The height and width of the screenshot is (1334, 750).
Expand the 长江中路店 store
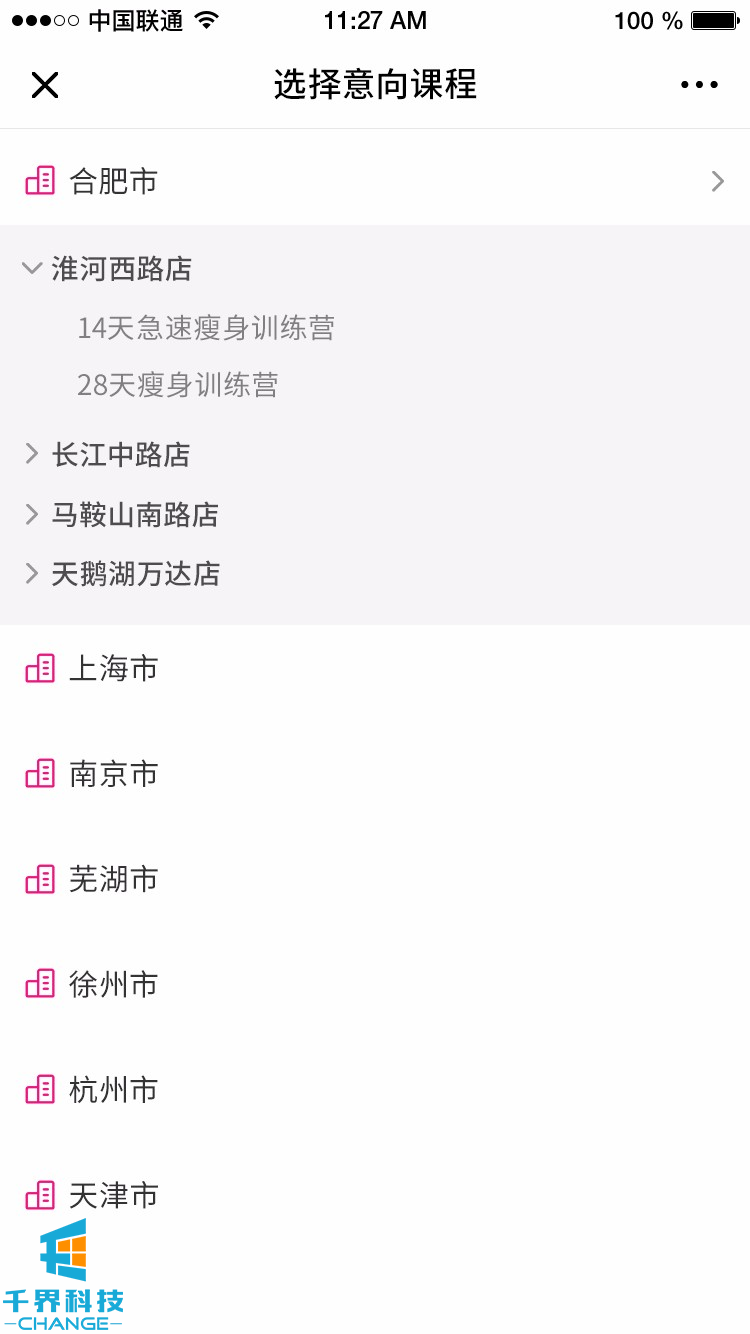(120, 455)
